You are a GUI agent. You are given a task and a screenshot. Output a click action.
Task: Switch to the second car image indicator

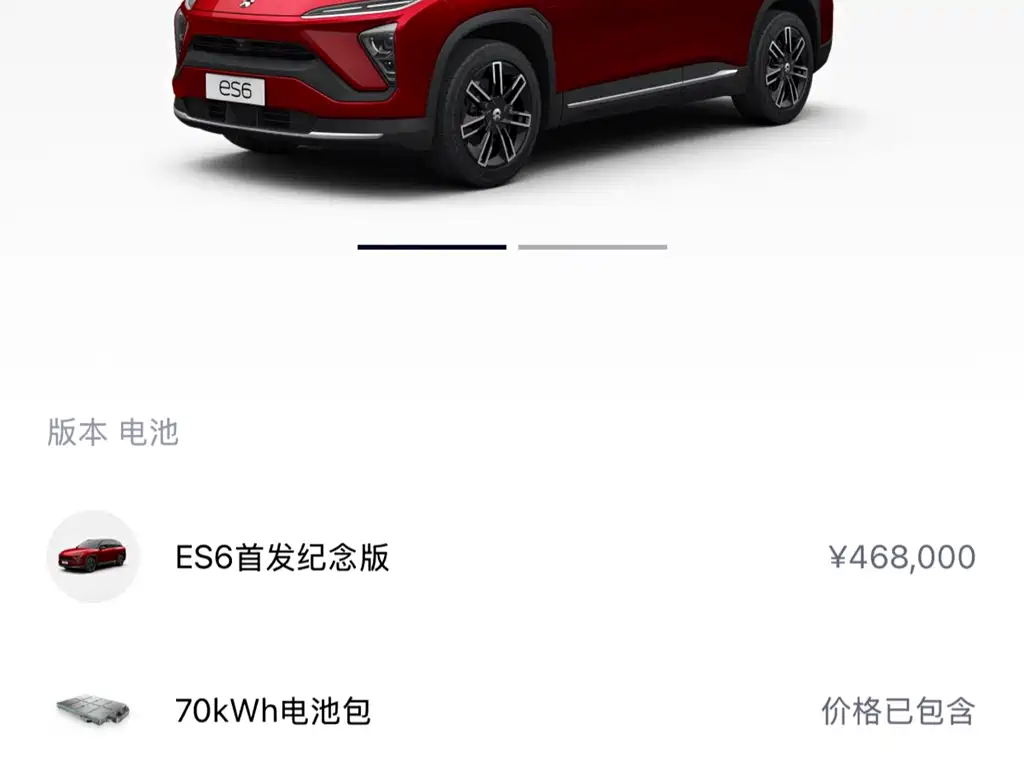click(x=592, y=246)
